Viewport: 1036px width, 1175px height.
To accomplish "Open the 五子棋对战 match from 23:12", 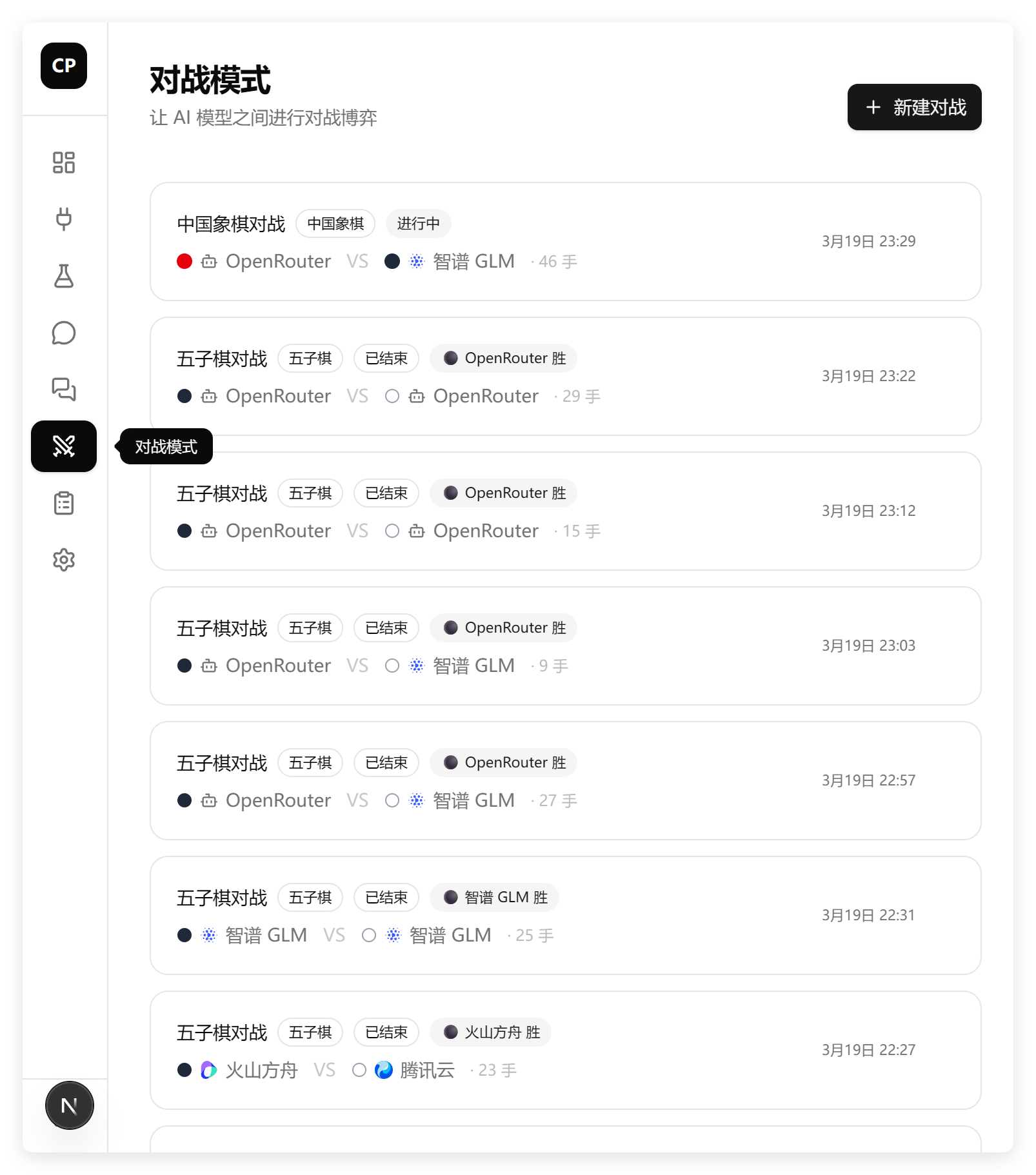I will point(565,511).
